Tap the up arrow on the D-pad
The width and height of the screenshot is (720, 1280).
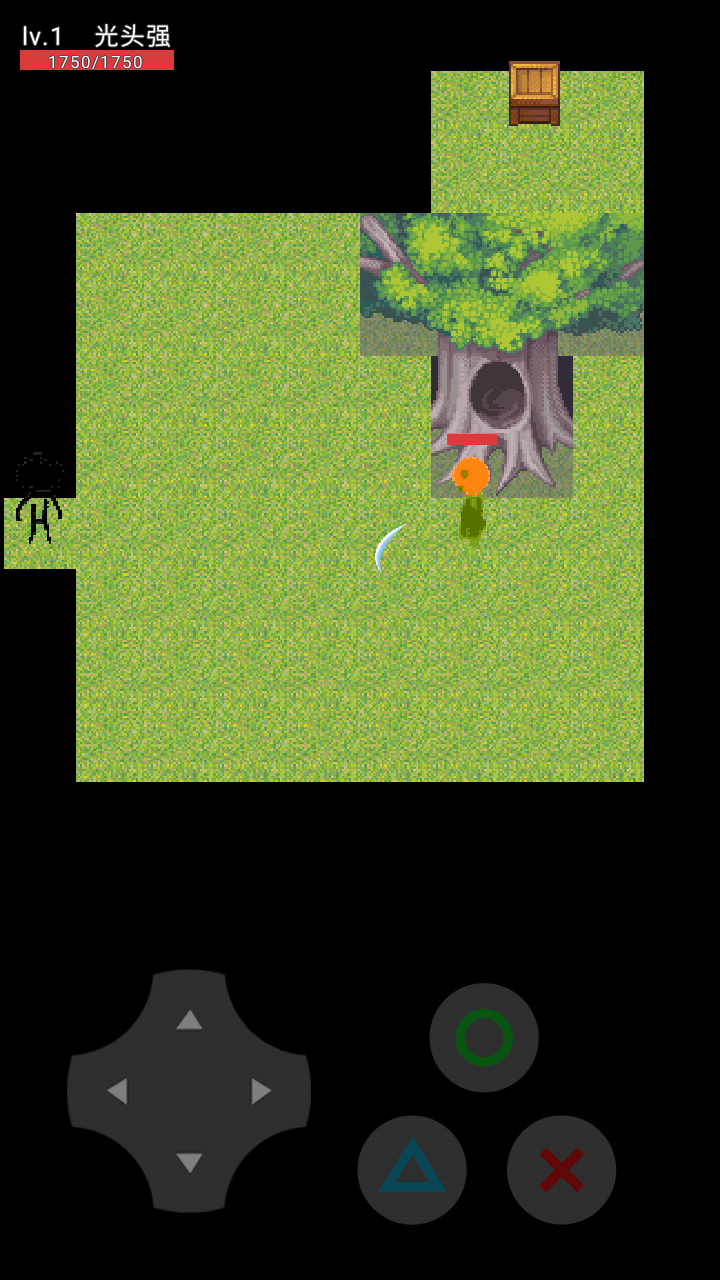pyautogui.click(x=189, y=1020)
